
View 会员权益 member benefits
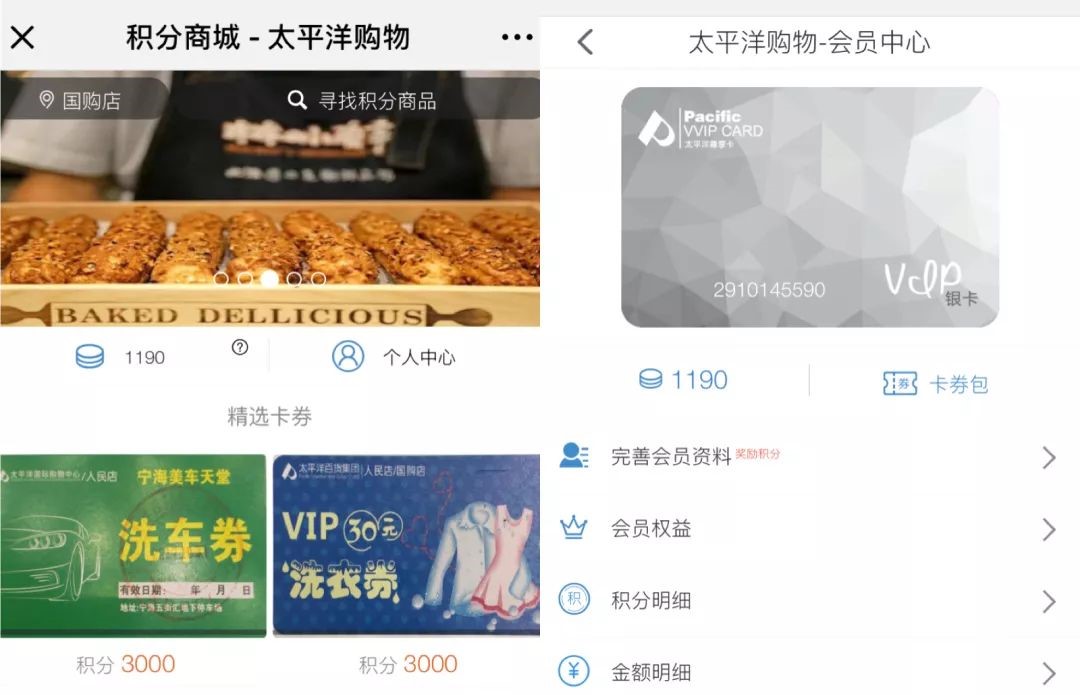click(x=810, y=529)
